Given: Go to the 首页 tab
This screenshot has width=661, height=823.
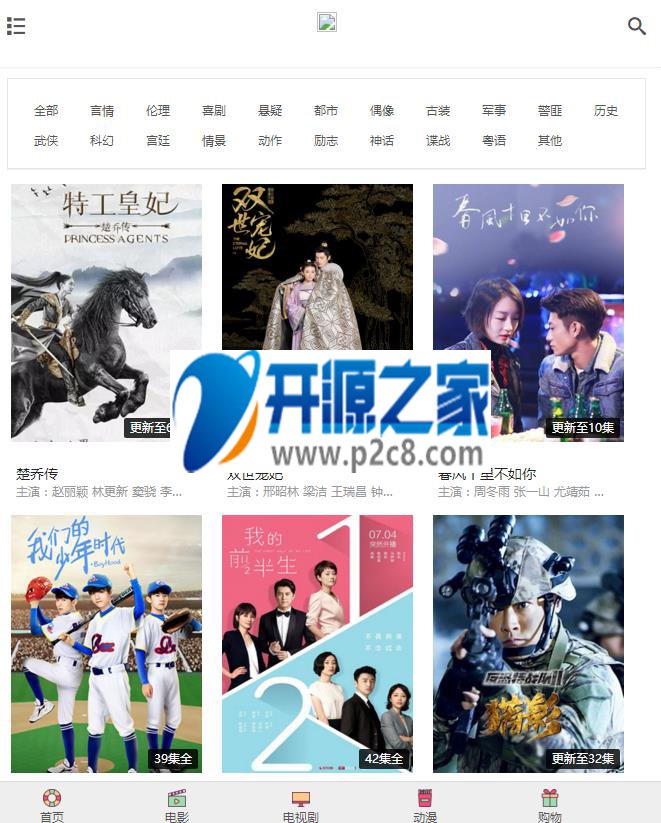Looking at the screenshot, I should [52, 805].
